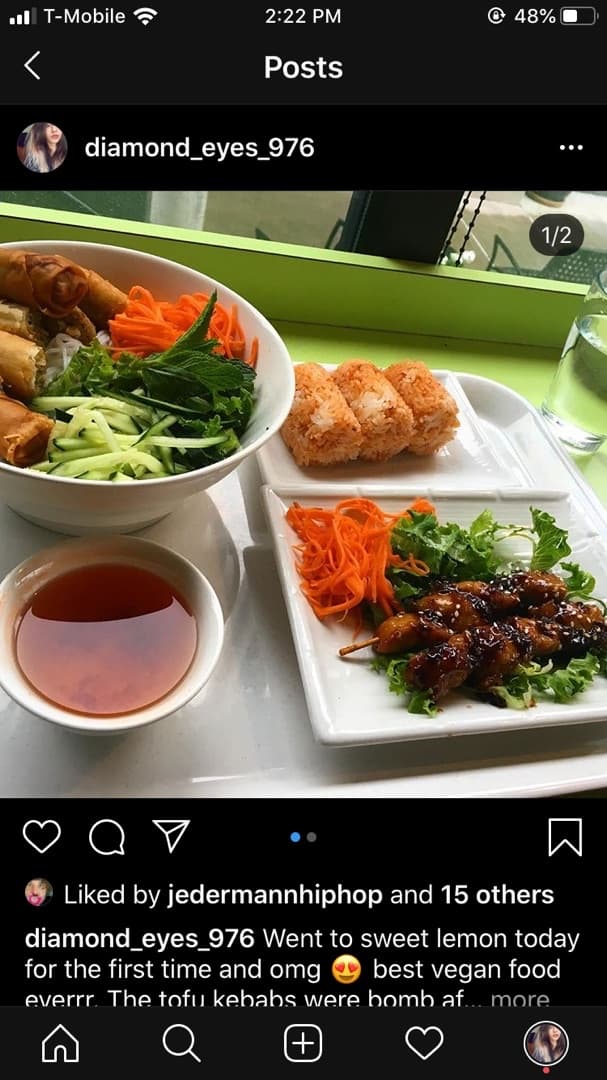Open the Search and Explore tab
Screen dimensions: 607x1080
point(181,1044)
